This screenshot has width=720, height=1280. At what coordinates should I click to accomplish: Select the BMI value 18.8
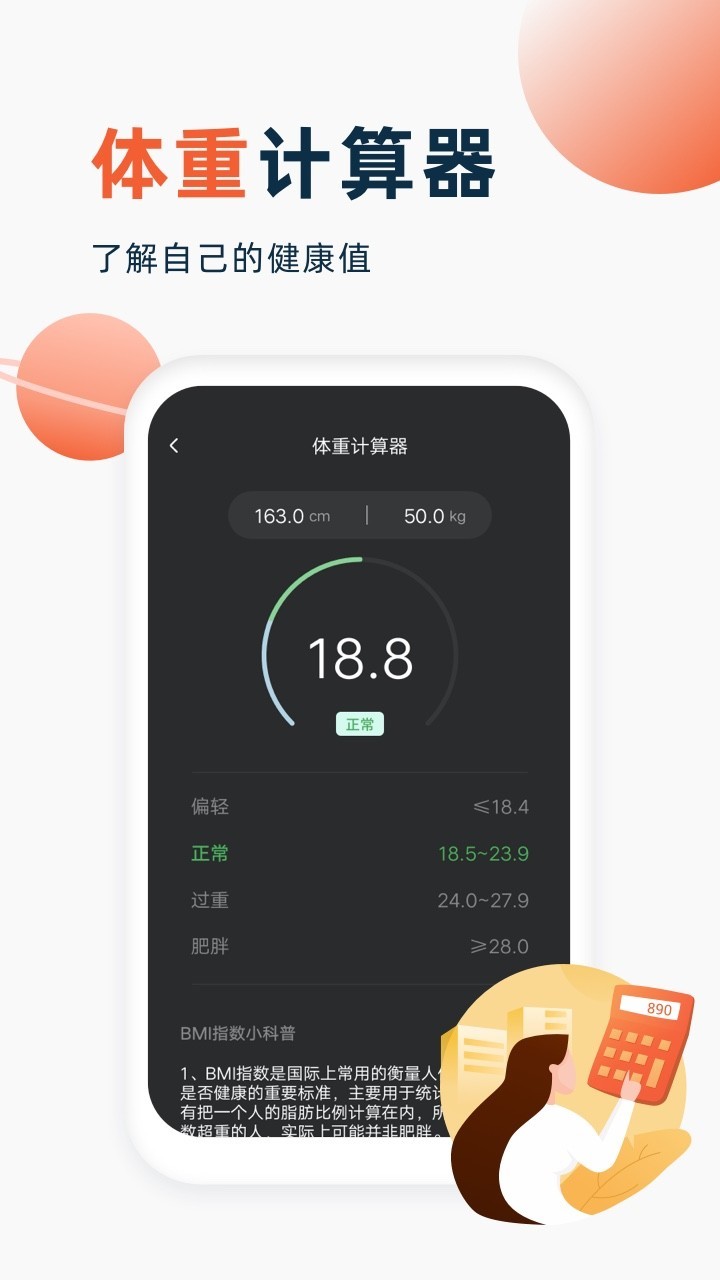(x=360, y=655)
